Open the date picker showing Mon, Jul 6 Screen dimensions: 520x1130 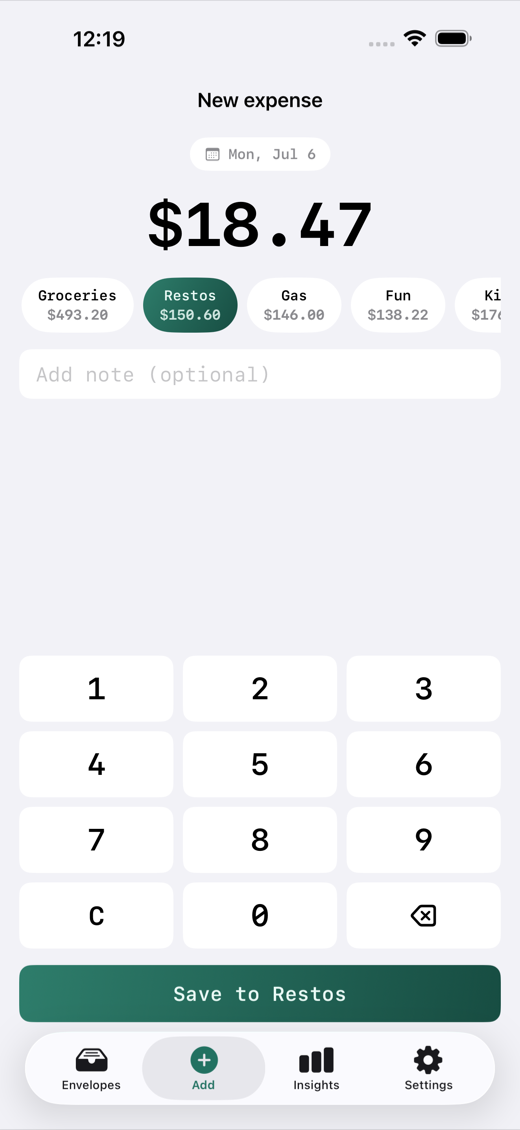tap(260, 154)
